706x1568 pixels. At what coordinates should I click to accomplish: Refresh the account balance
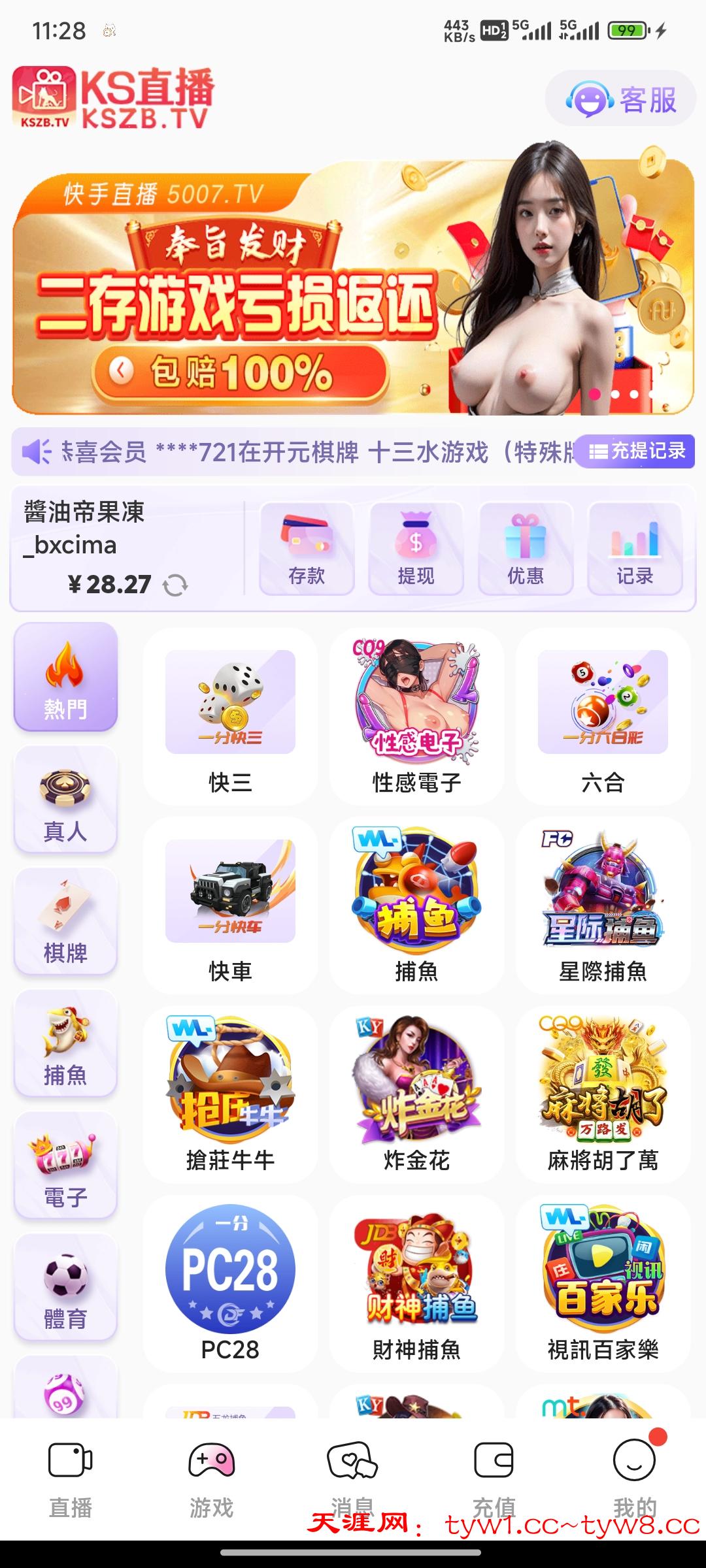click(x=175, y=585)
